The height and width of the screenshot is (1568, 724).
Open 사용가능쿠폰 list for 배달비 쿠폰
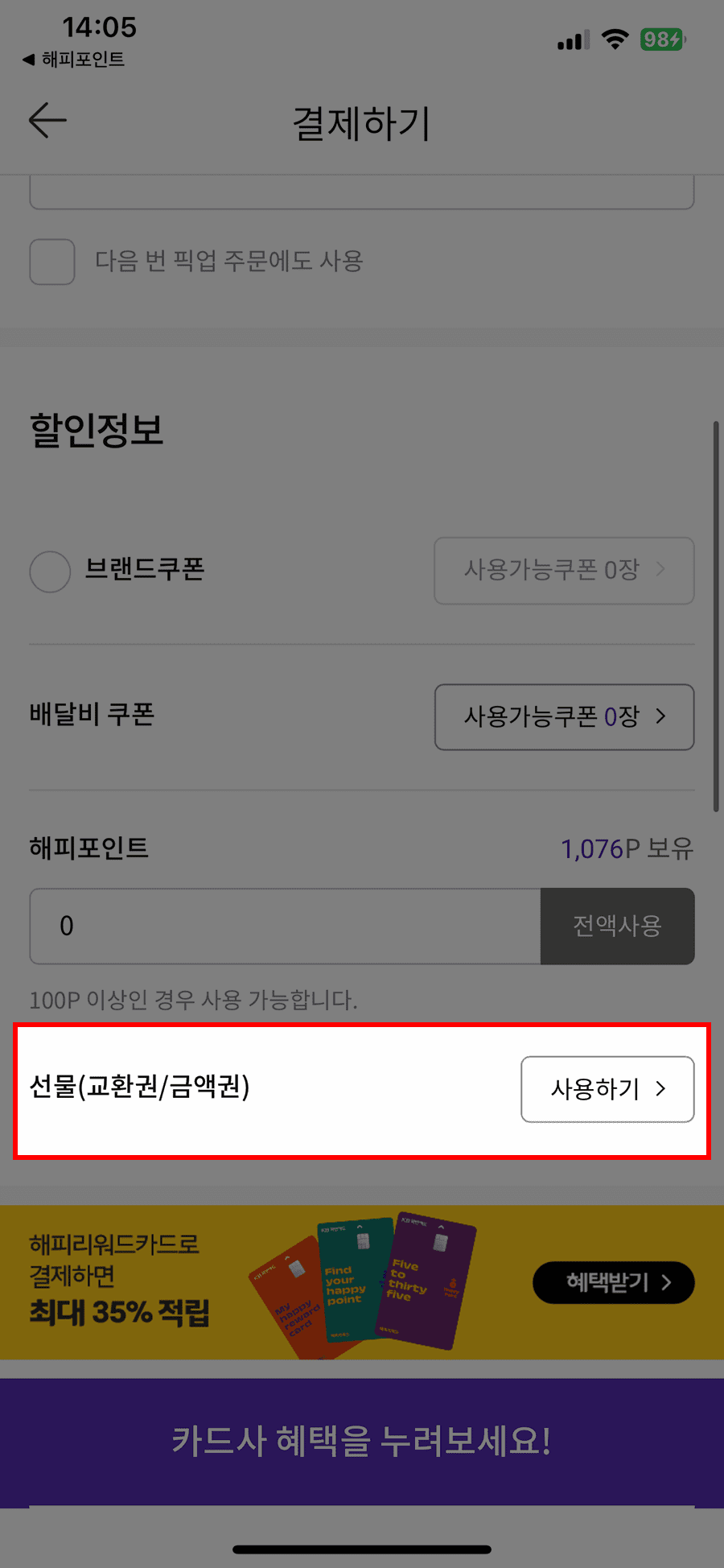tap(563, 717)
